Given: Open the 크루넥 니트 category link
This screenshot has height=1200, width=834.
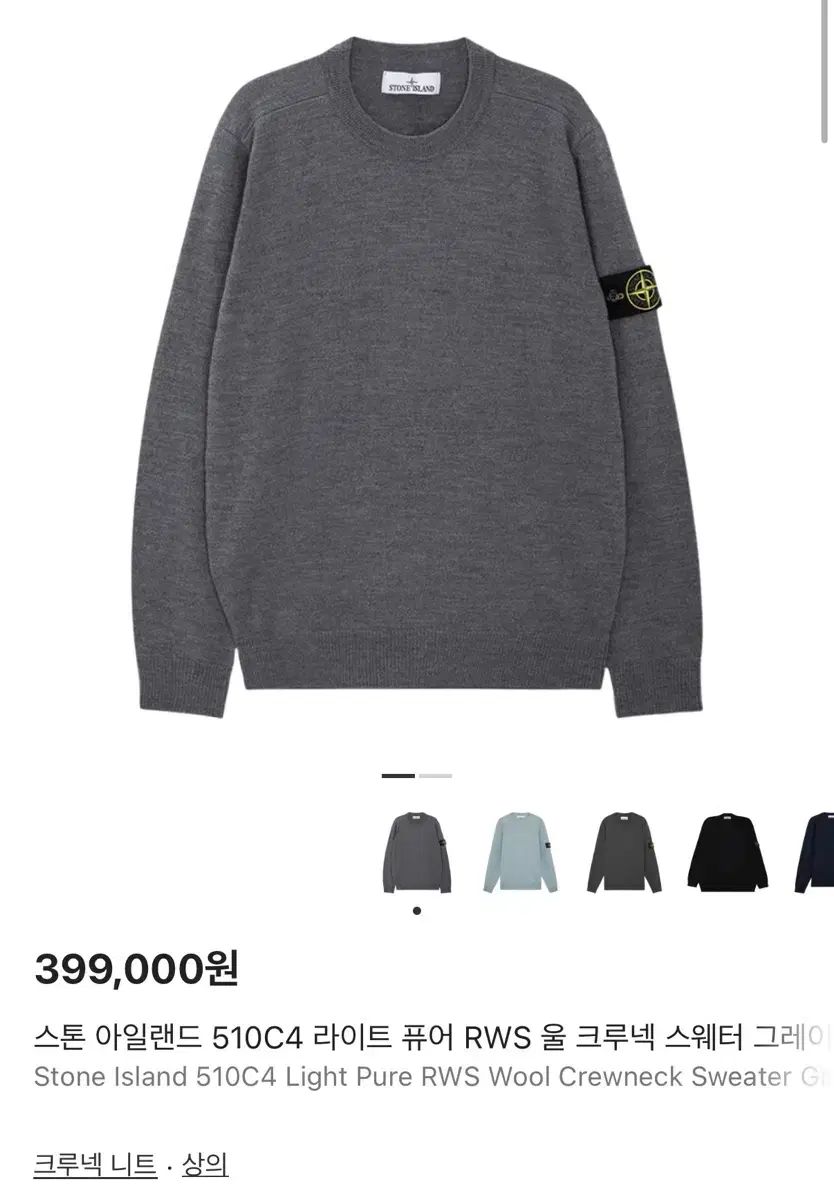Looking at the screenshot, I should 95,1165.
